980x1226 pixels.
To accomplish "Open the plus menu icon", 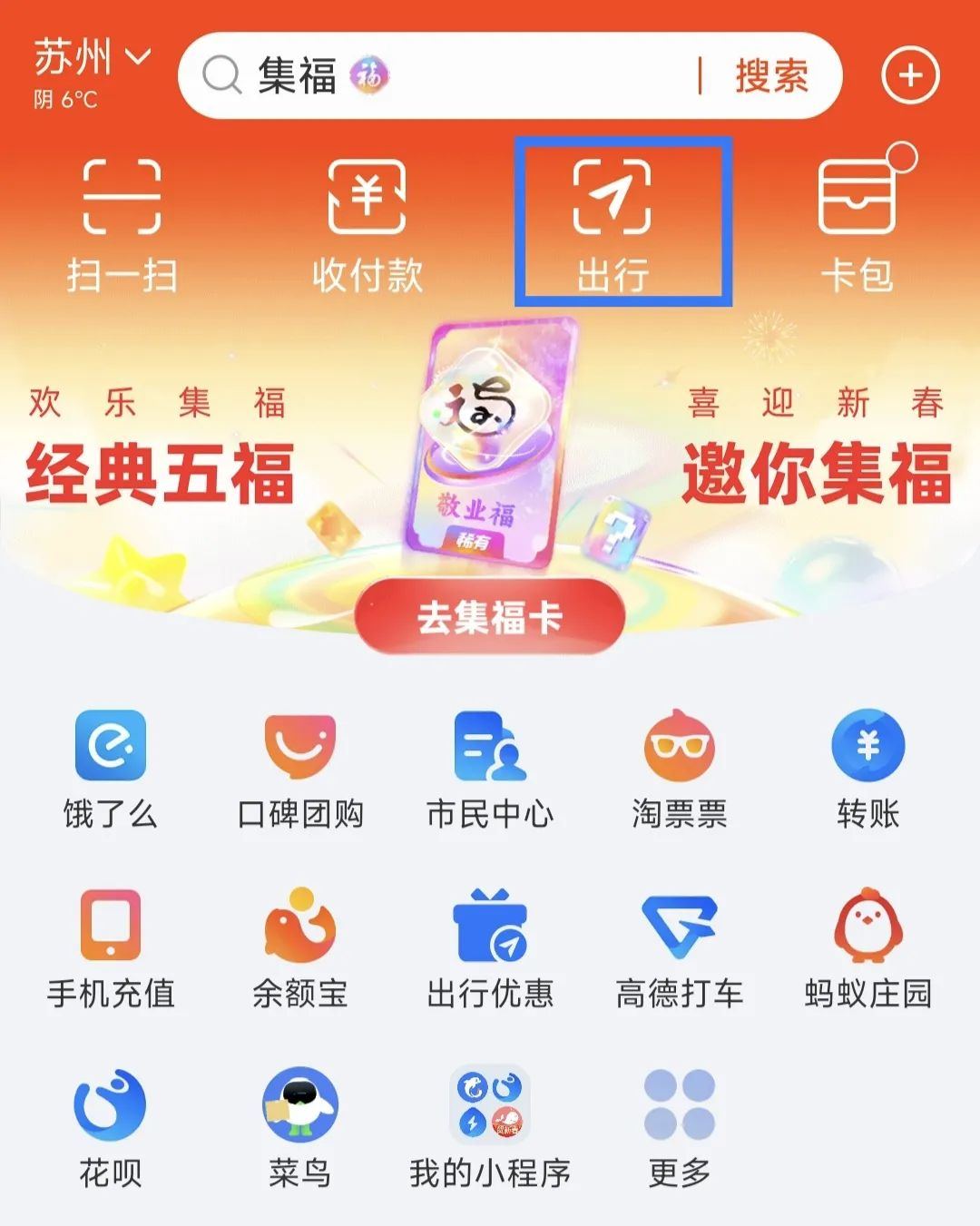I will click(x=910, y=75).
